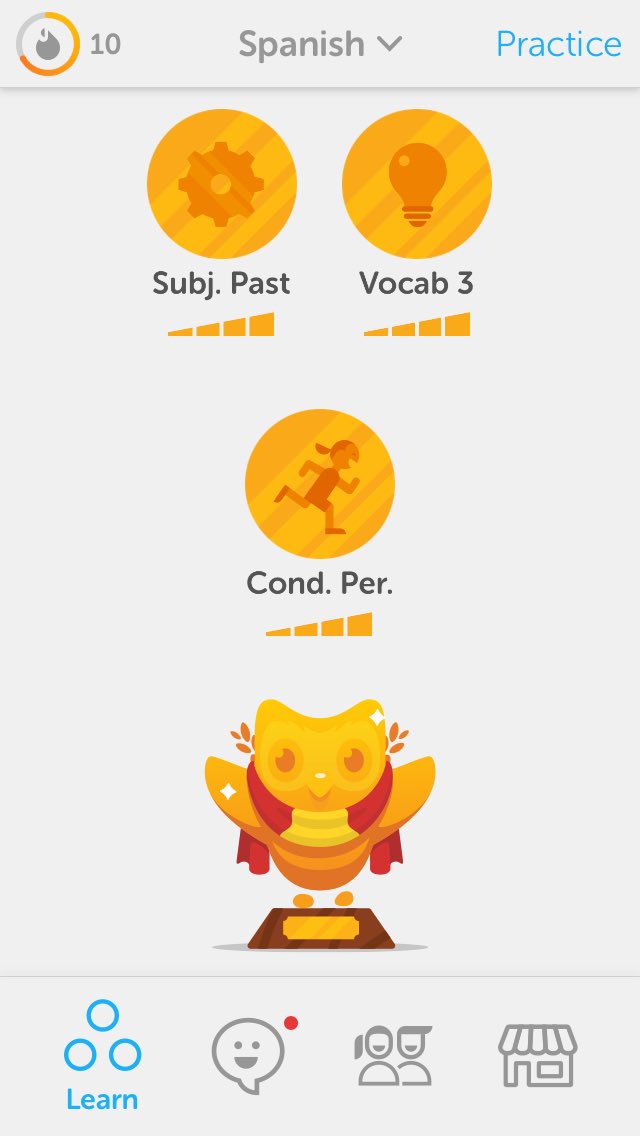Expand the Spanish language dropdown
The width and height of the screenshot is (640, 1136).
point(320,44)
